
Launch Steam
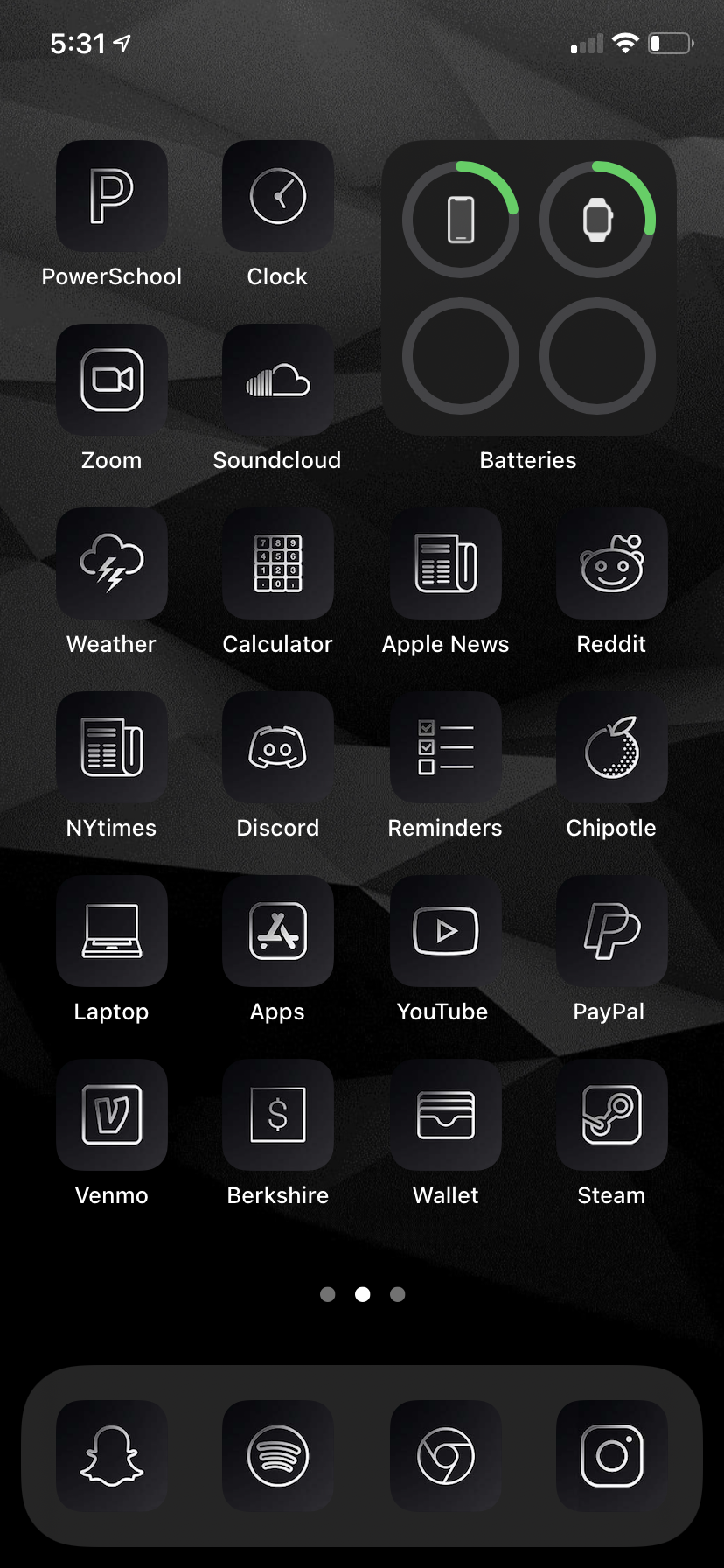(612, 1115)
